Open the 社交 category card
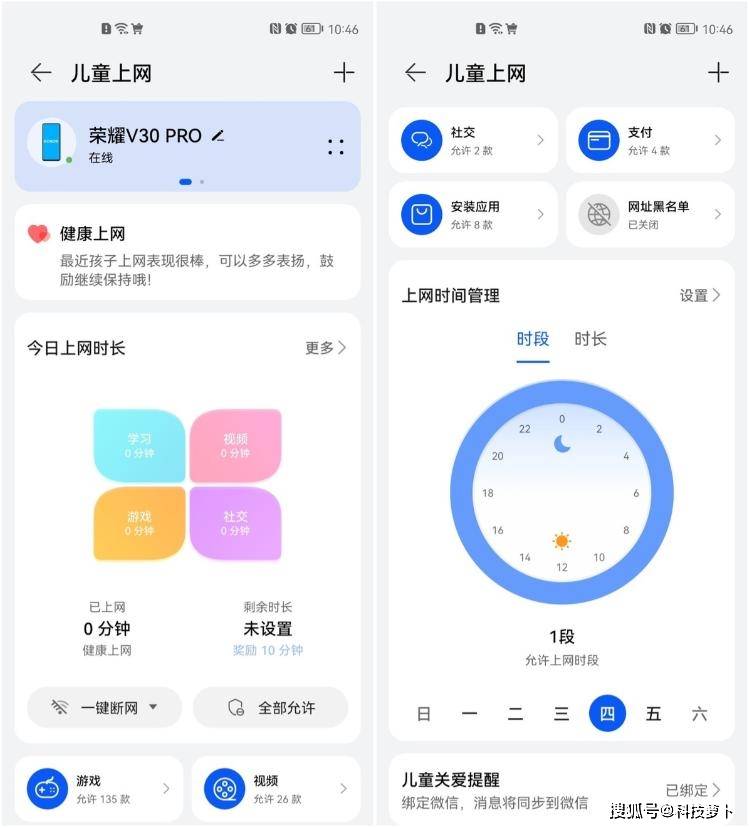This screenshot has height=828, width=749. click(472, 141)
